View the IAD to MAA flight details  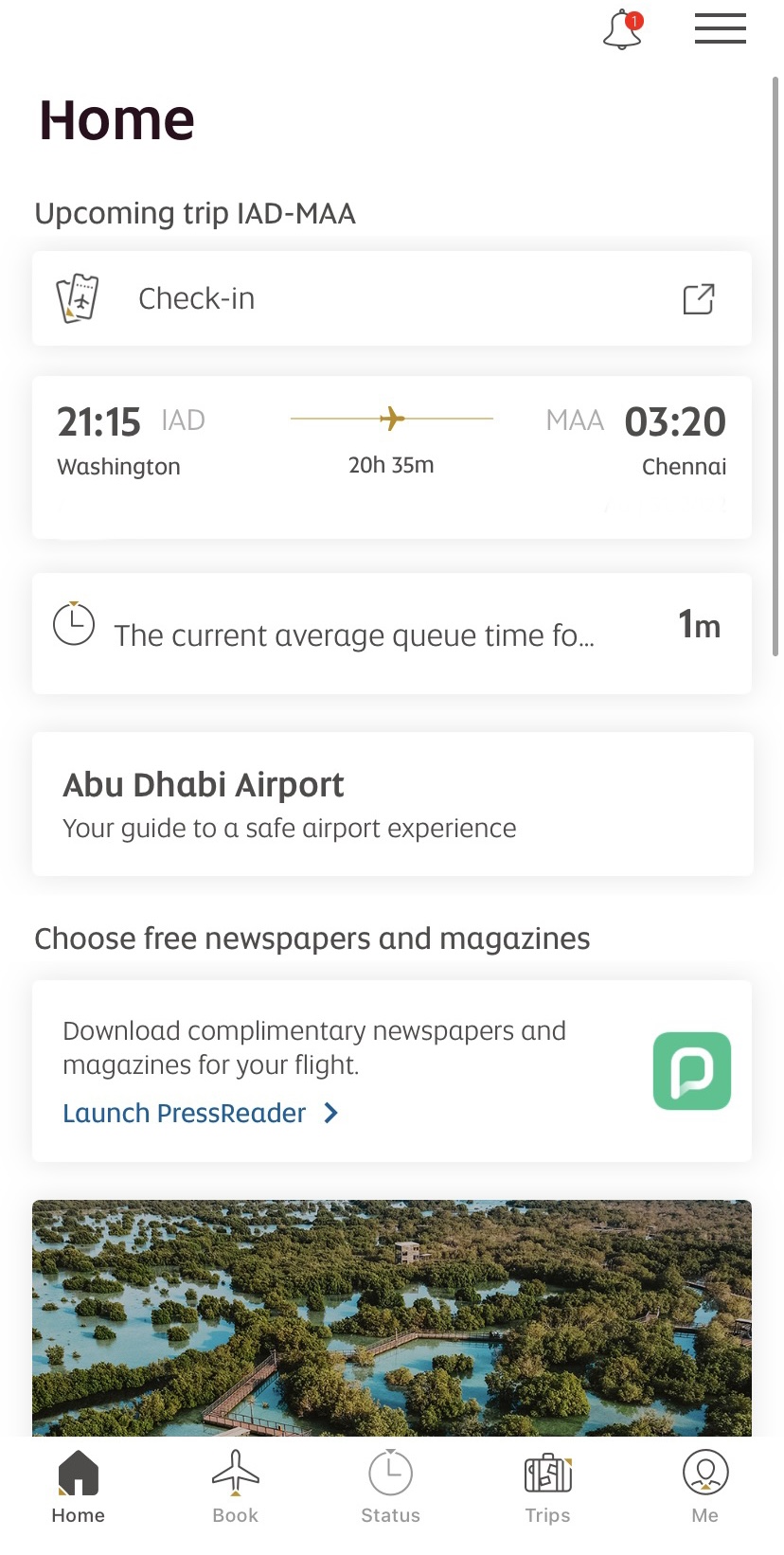[392, 457]
